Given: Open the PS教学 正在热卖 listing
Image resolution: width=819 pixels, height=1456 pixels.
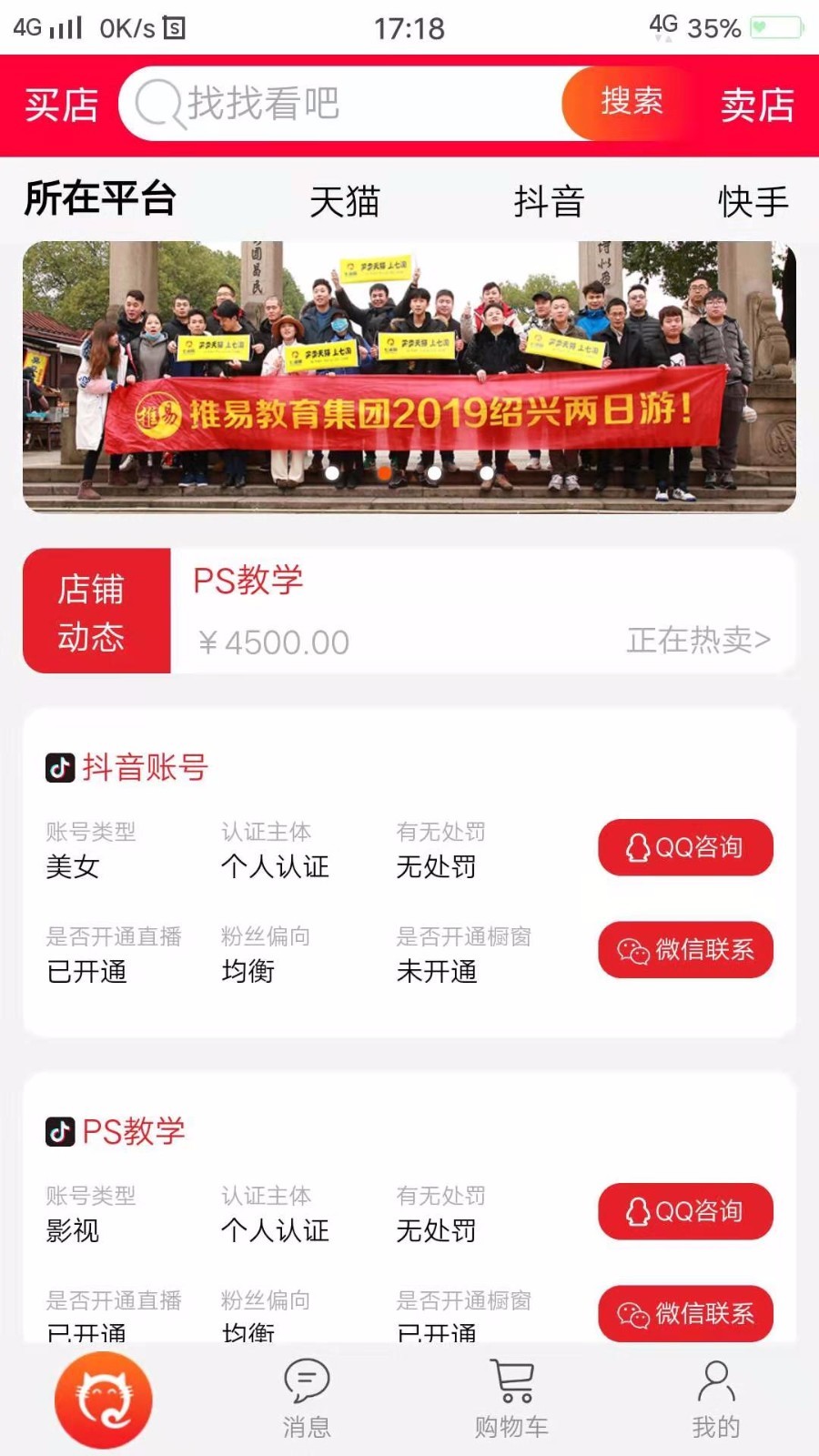Looking at the screenshot, I should coord(482,612).
